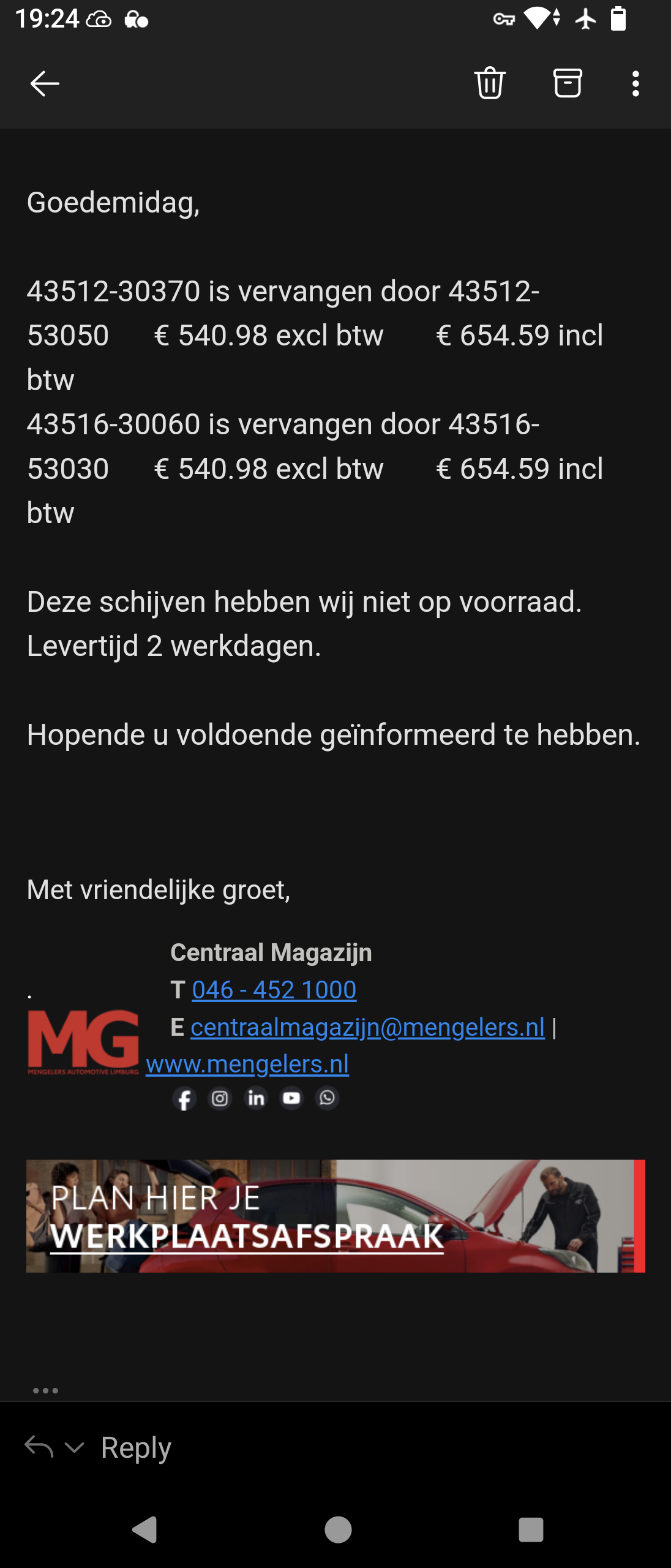Viewport: 671px width, 1568px height.
Task: Open the www.mengelers.nl website link
Action: [247, 1065]
